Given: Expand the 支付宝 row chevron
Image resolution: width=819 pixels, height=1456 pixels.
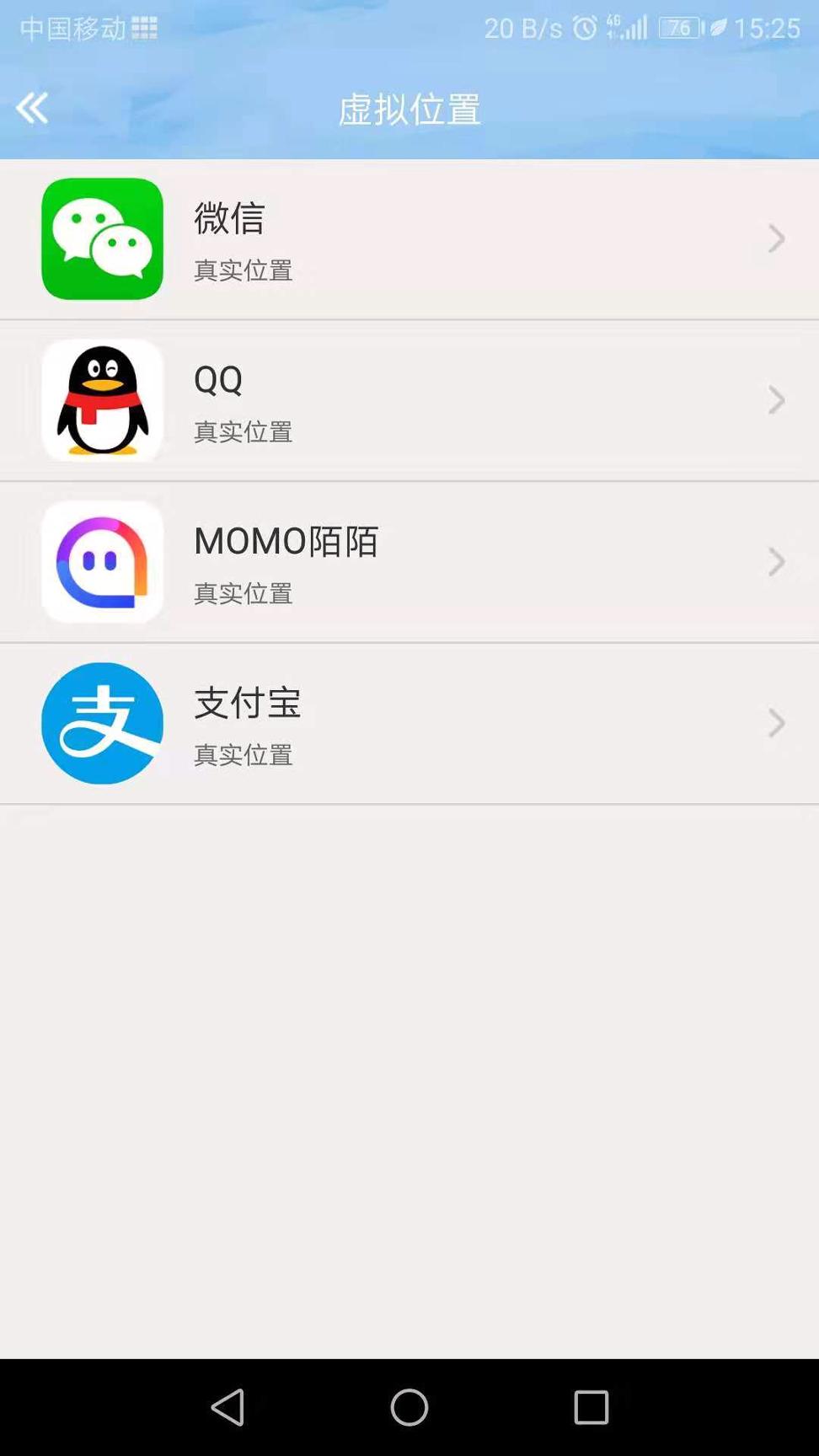Looking at the screenshot, I should 775,723.
